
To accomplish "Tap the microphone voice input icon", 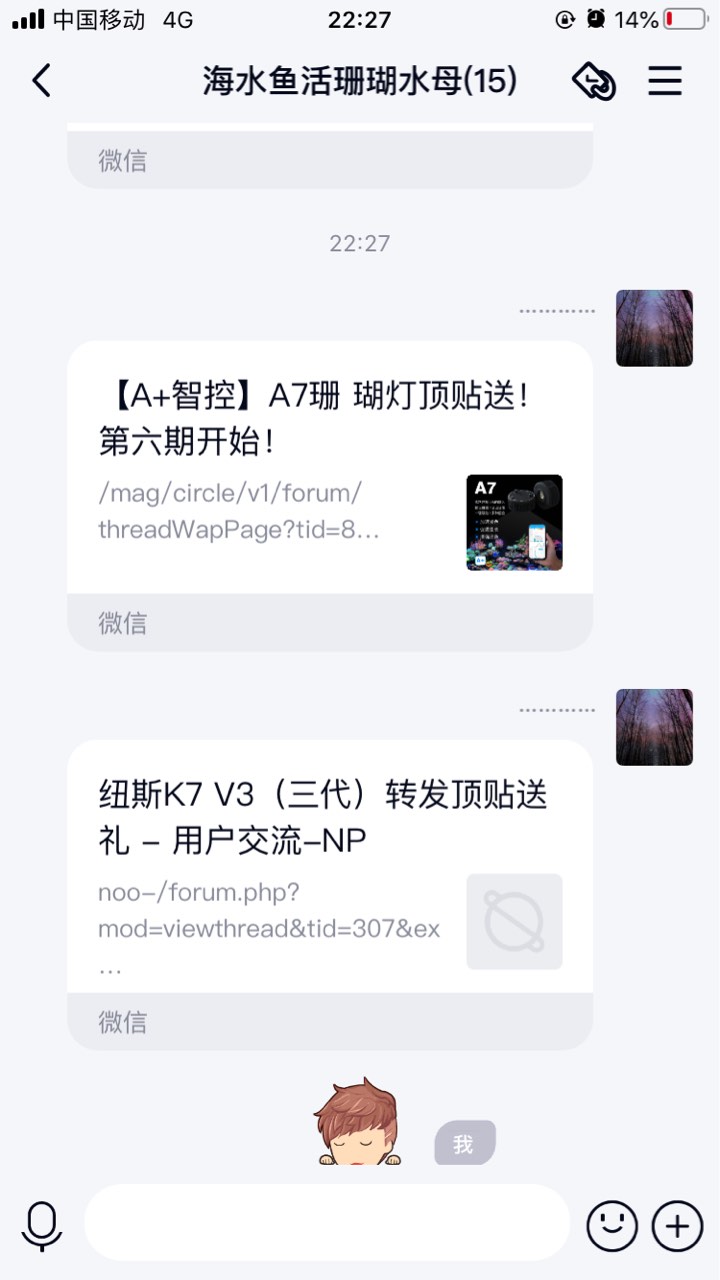I will [x=42, y=1225].
